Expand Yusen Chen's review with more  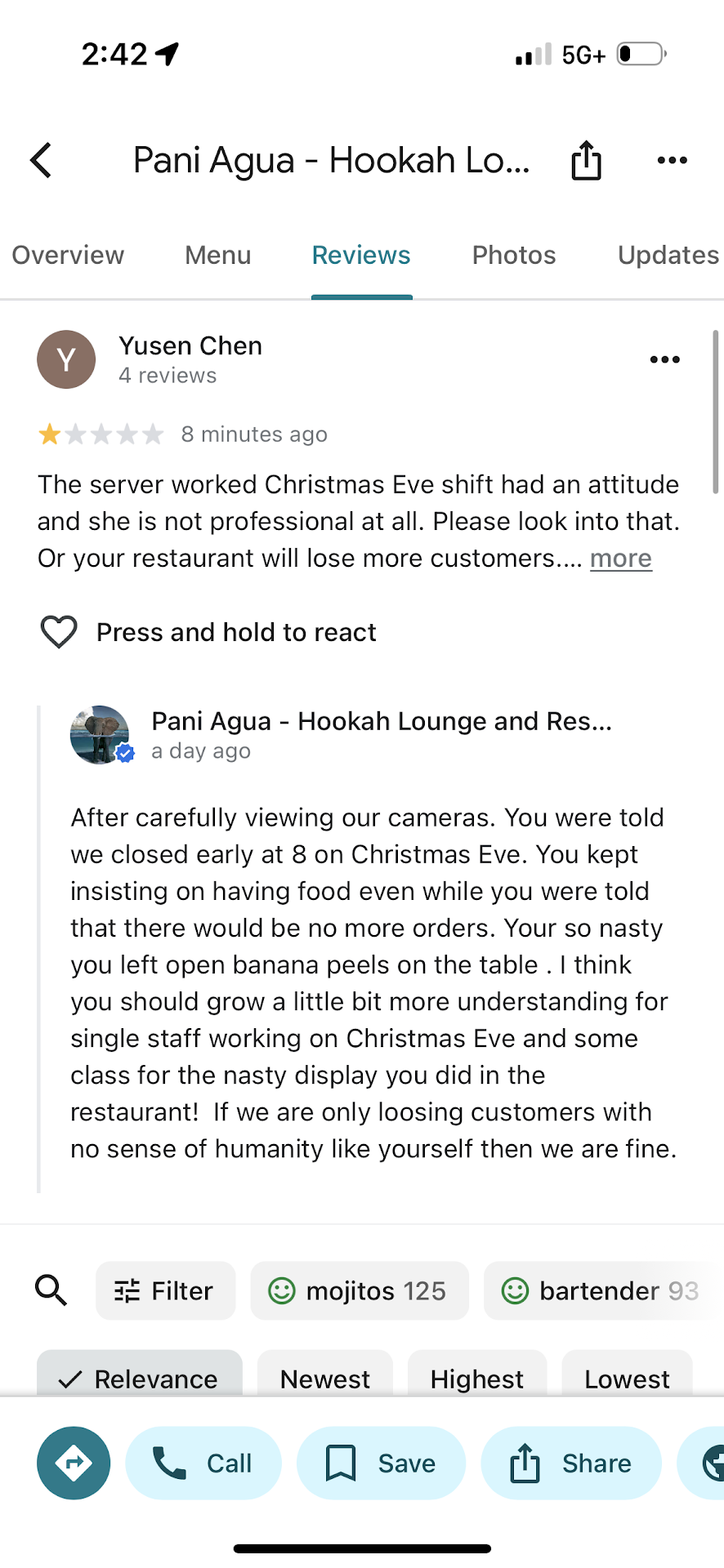coord(620,559)
